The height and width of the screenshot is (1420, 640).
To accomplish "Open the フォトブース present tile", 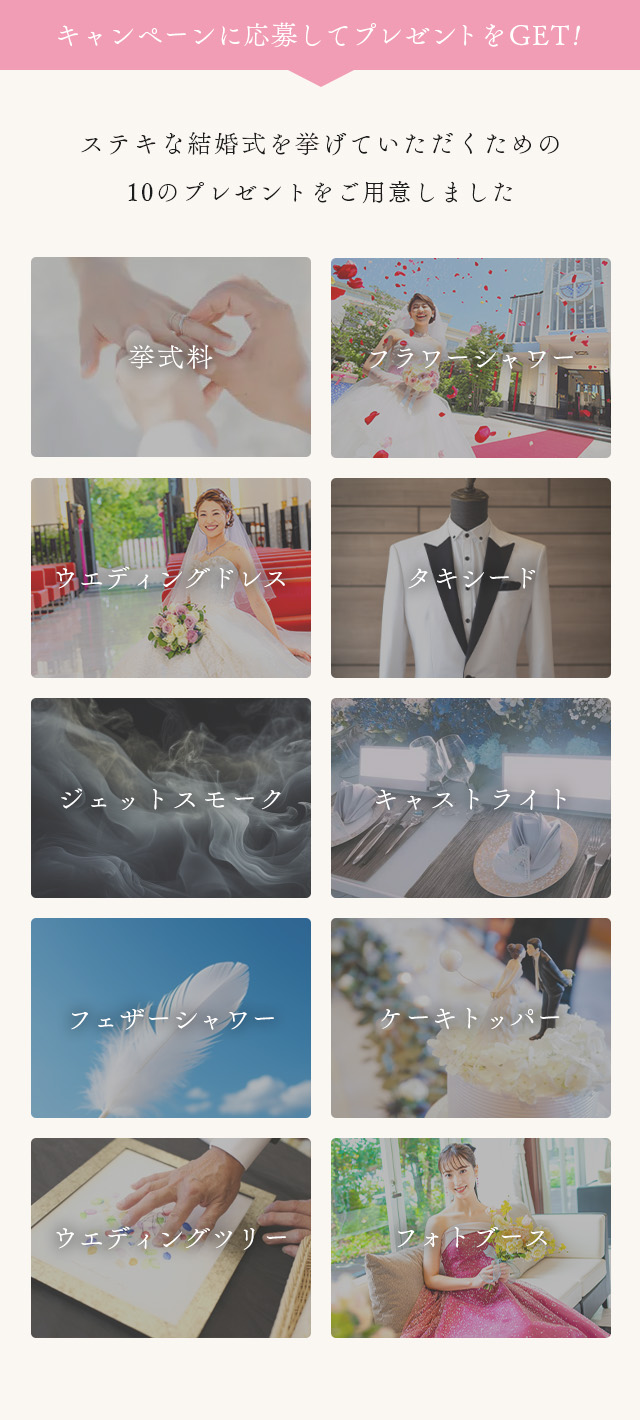I will tap(471, 1237).
